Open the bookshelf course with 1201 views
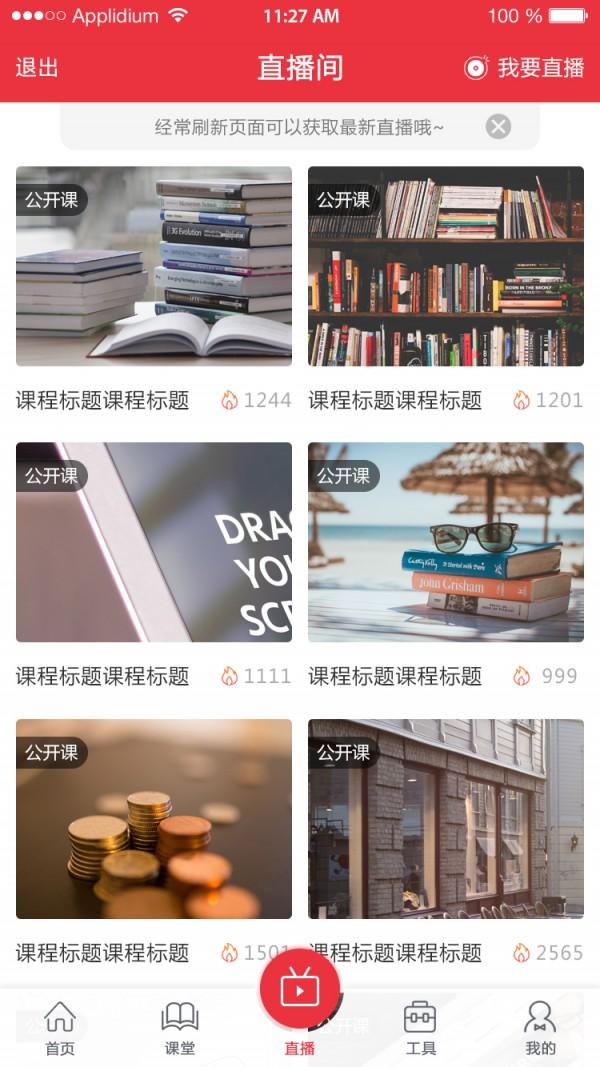Screen dimensions: 600x1067 point(446,266)
